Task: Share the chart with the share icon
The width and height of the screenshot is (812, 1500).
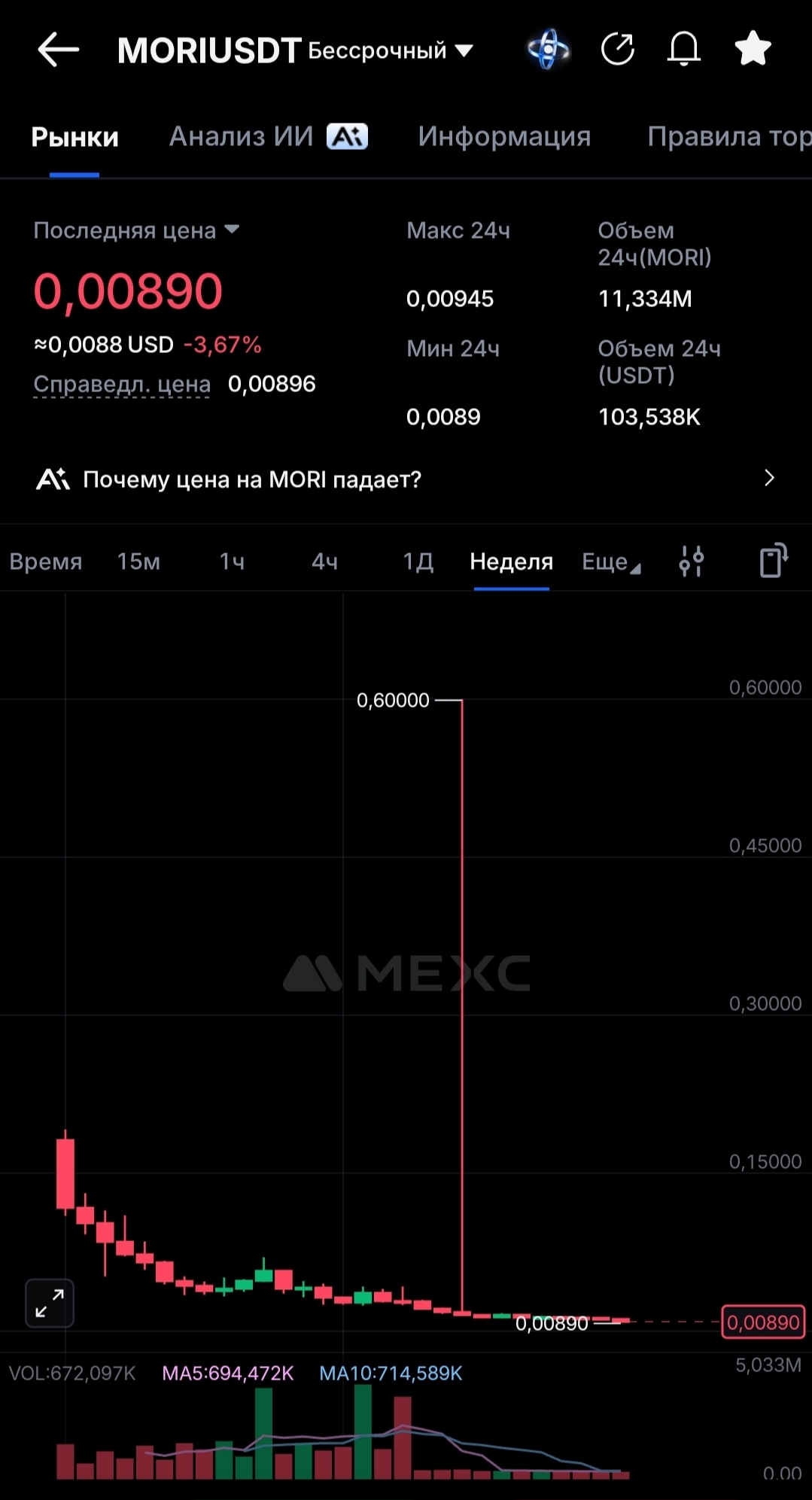Action: click(618, 50)
